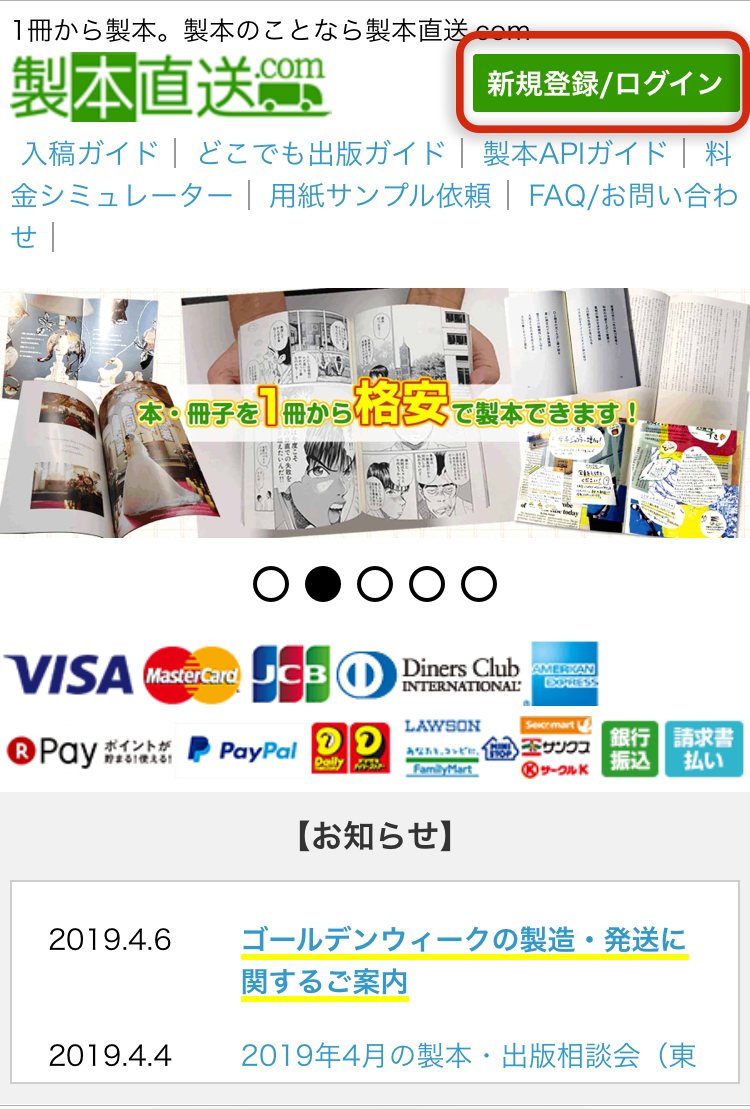
Task: Go to 製本APIガイド page
Action: tap(574, 153)
